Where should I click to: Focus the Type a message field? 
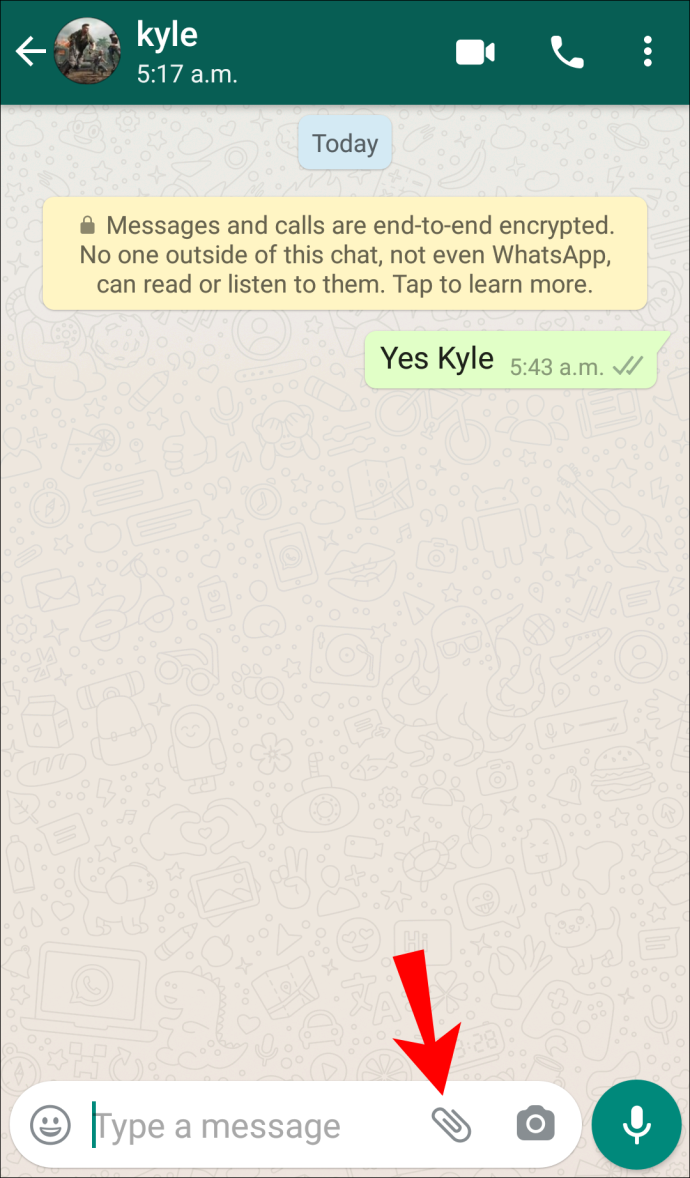coord(250,1127)
